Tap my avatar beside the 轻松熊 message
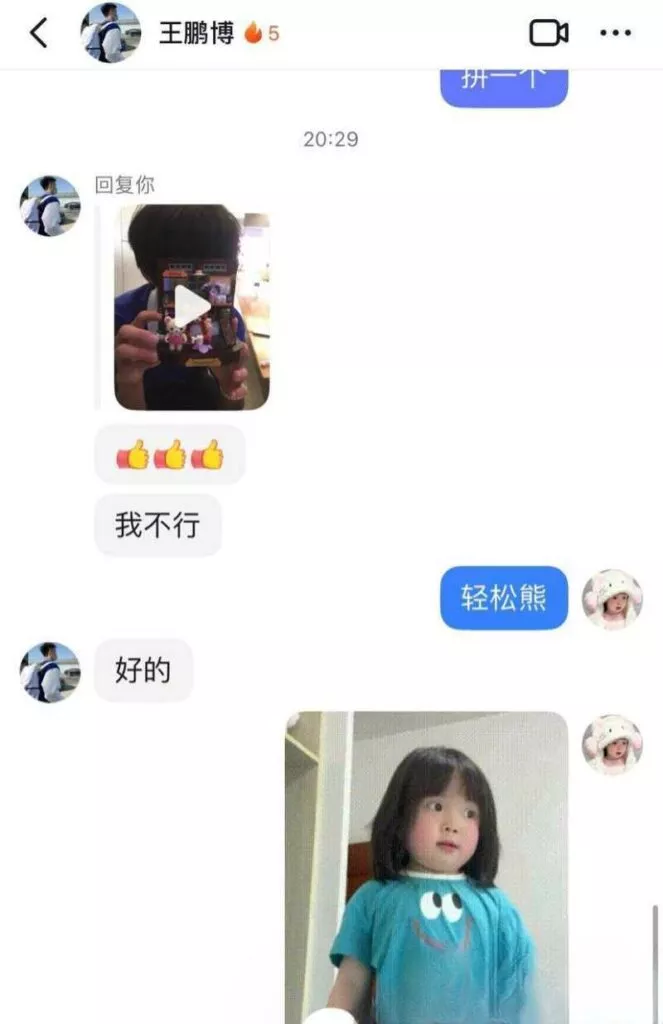This screenshot has height=1024, width=663. click(612, 599)
